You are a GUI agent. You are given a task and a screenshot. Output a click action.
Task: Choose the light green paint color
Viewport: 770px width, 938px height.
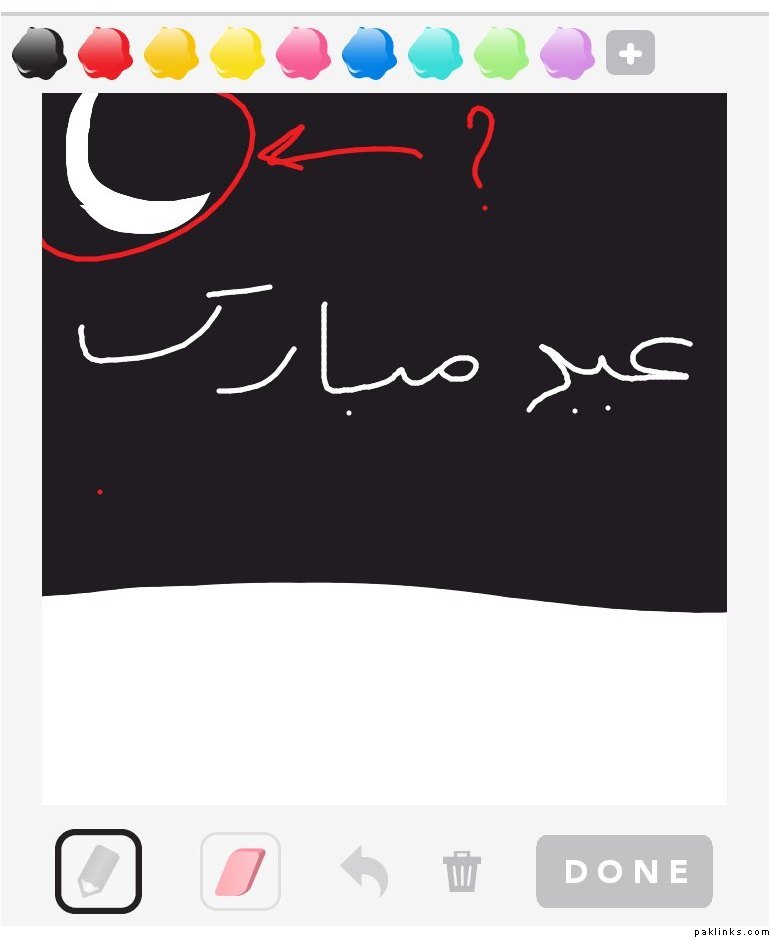click(x=501, y=53)
